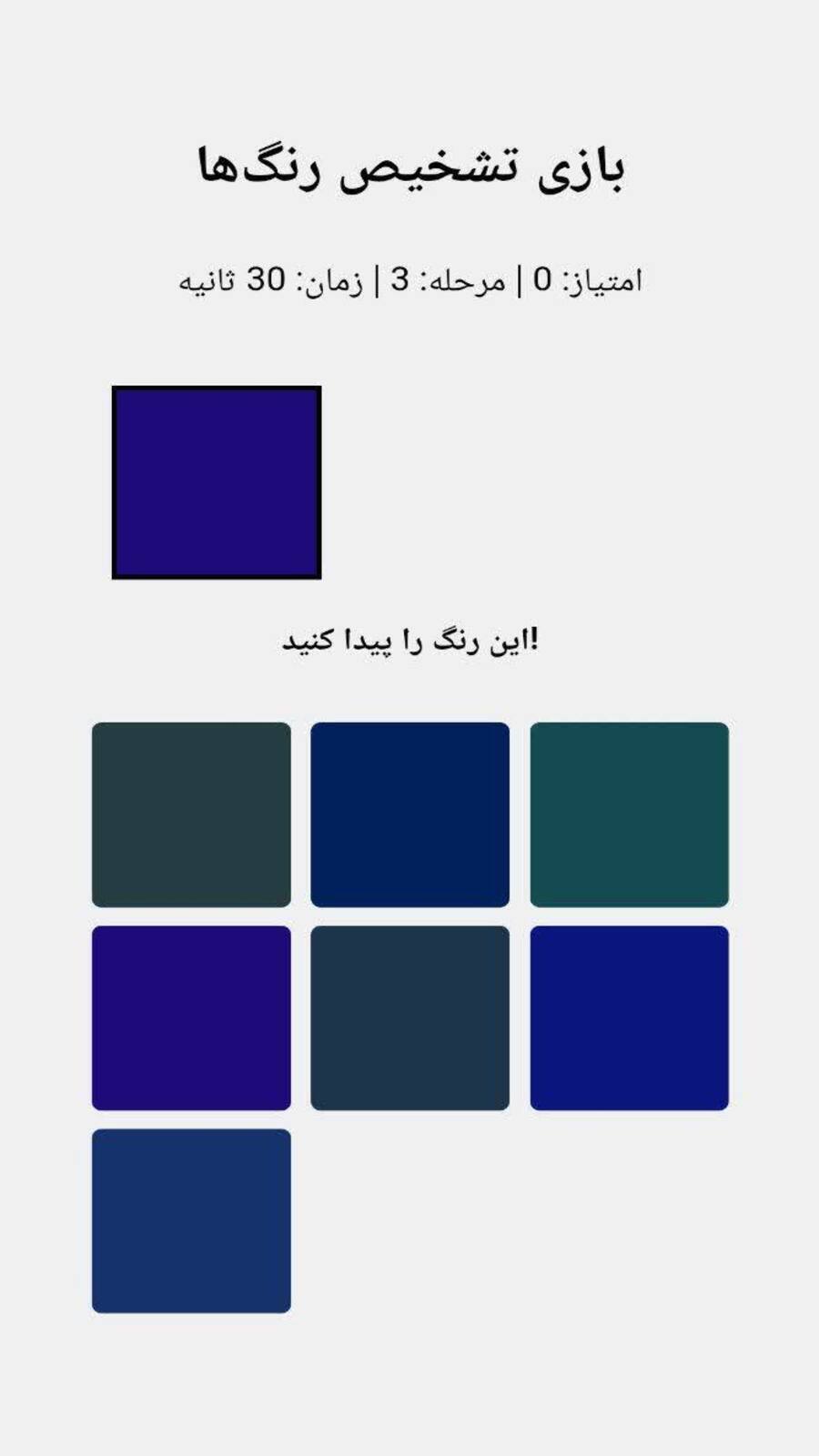Choose the dark slate blue-gray tile
Screen dimensions: 819x1456
(409, 1017)
